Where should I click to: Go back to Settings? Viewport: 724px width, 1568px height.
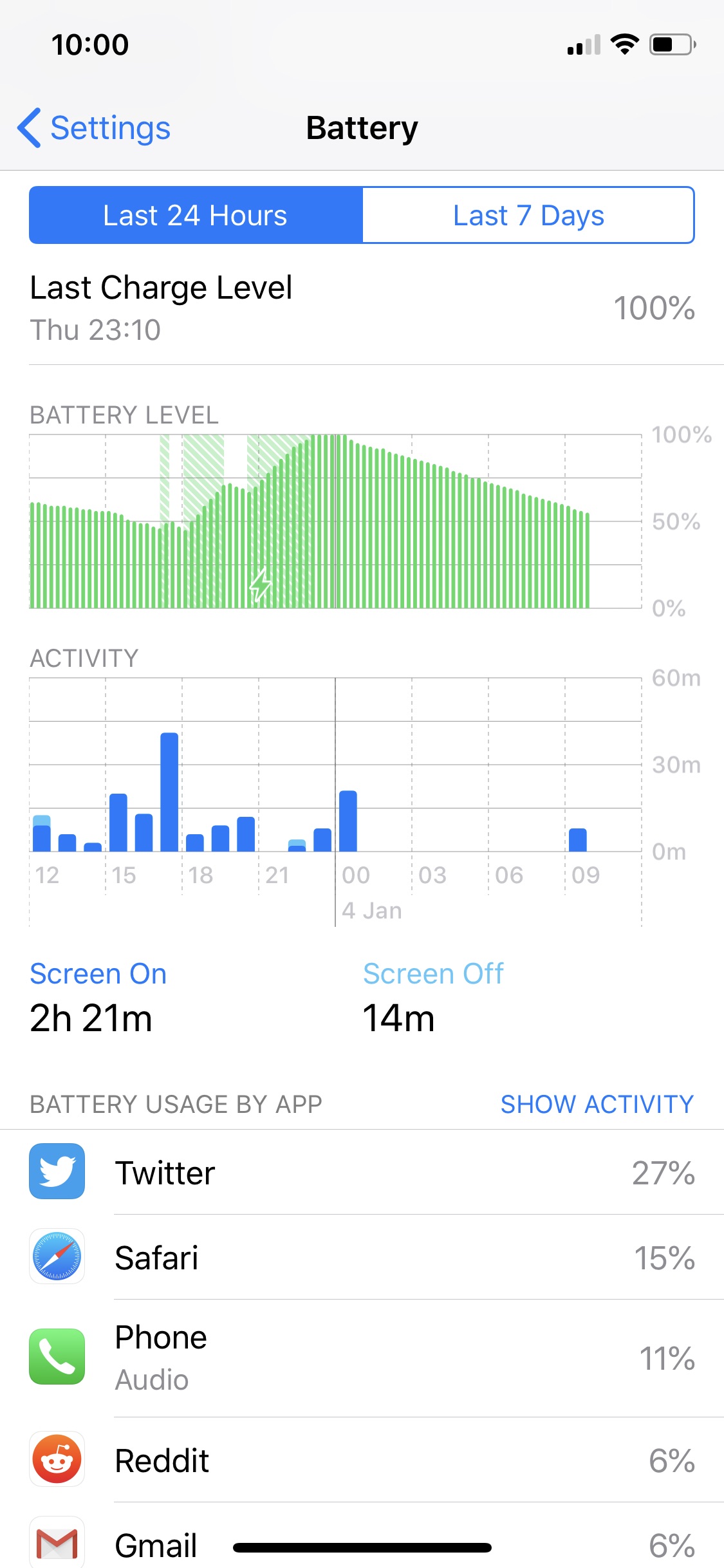coord(95,128)
